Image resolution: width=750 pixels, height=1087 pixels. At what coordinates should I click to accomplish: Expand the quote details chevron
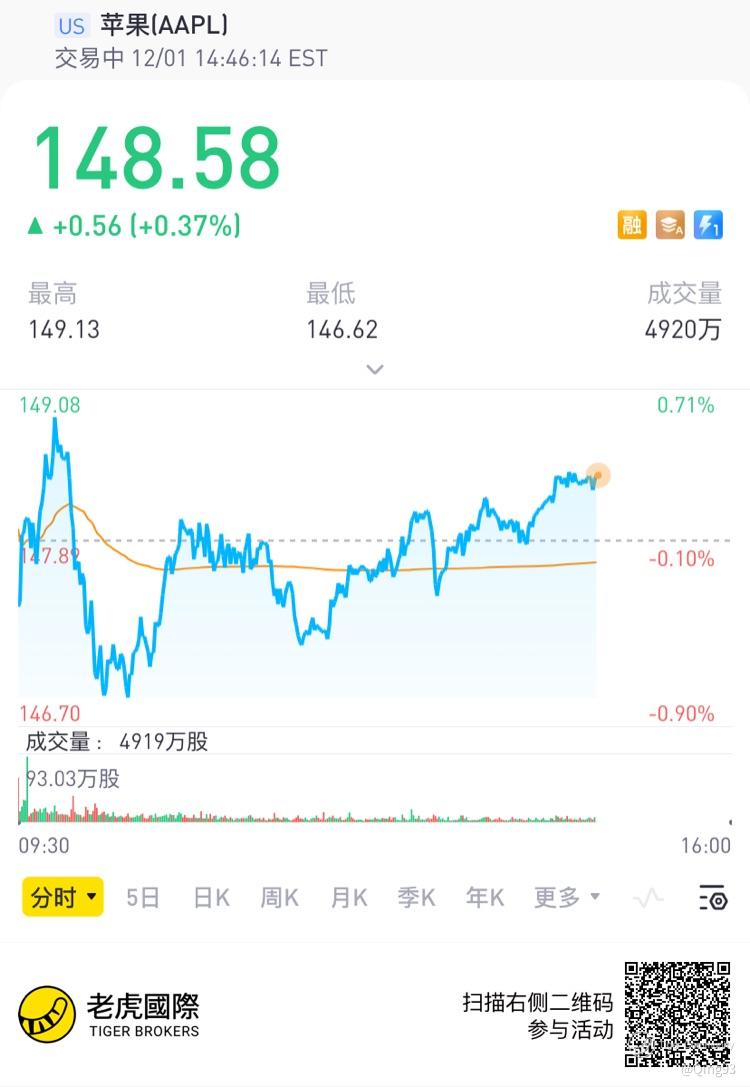[375, 369]
